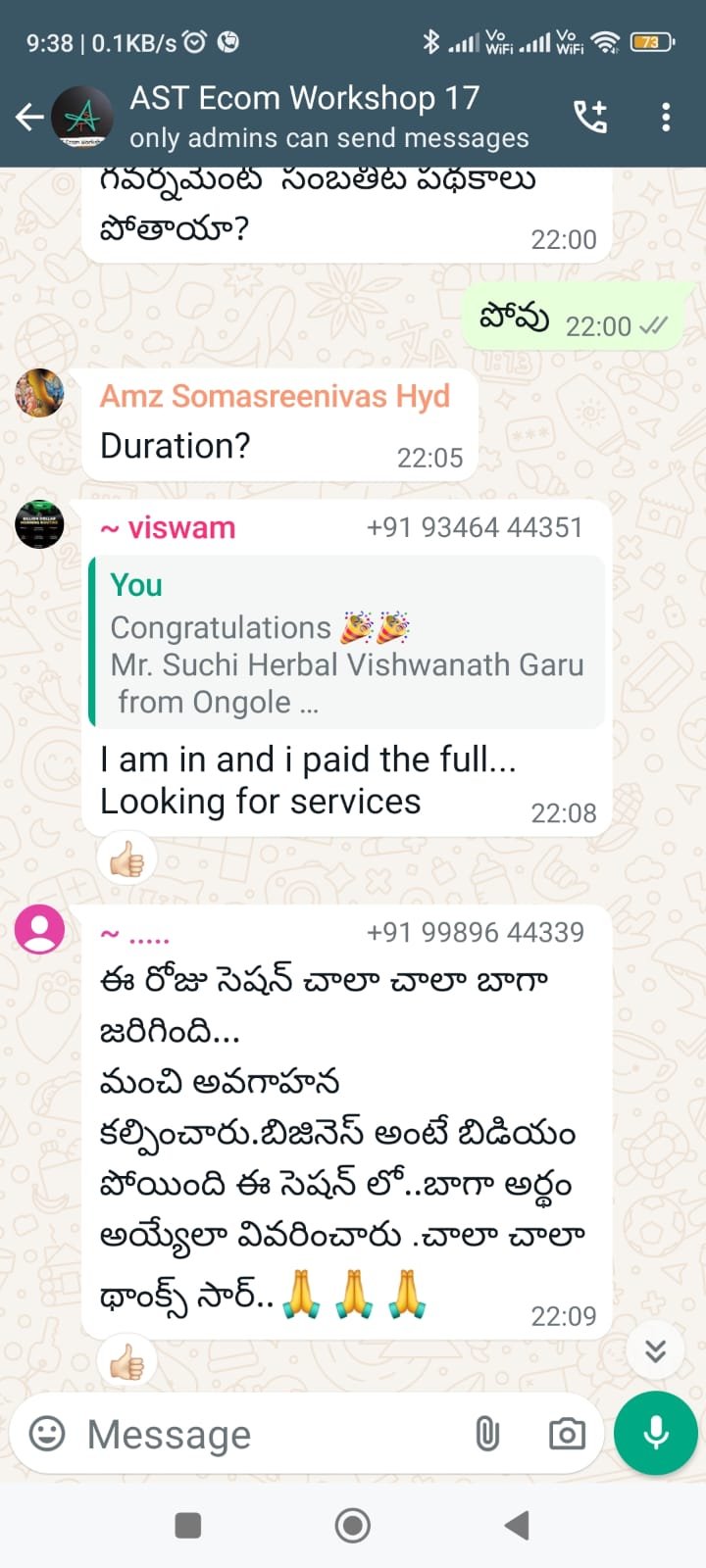Open viswam's profile picture

(39, 524)
